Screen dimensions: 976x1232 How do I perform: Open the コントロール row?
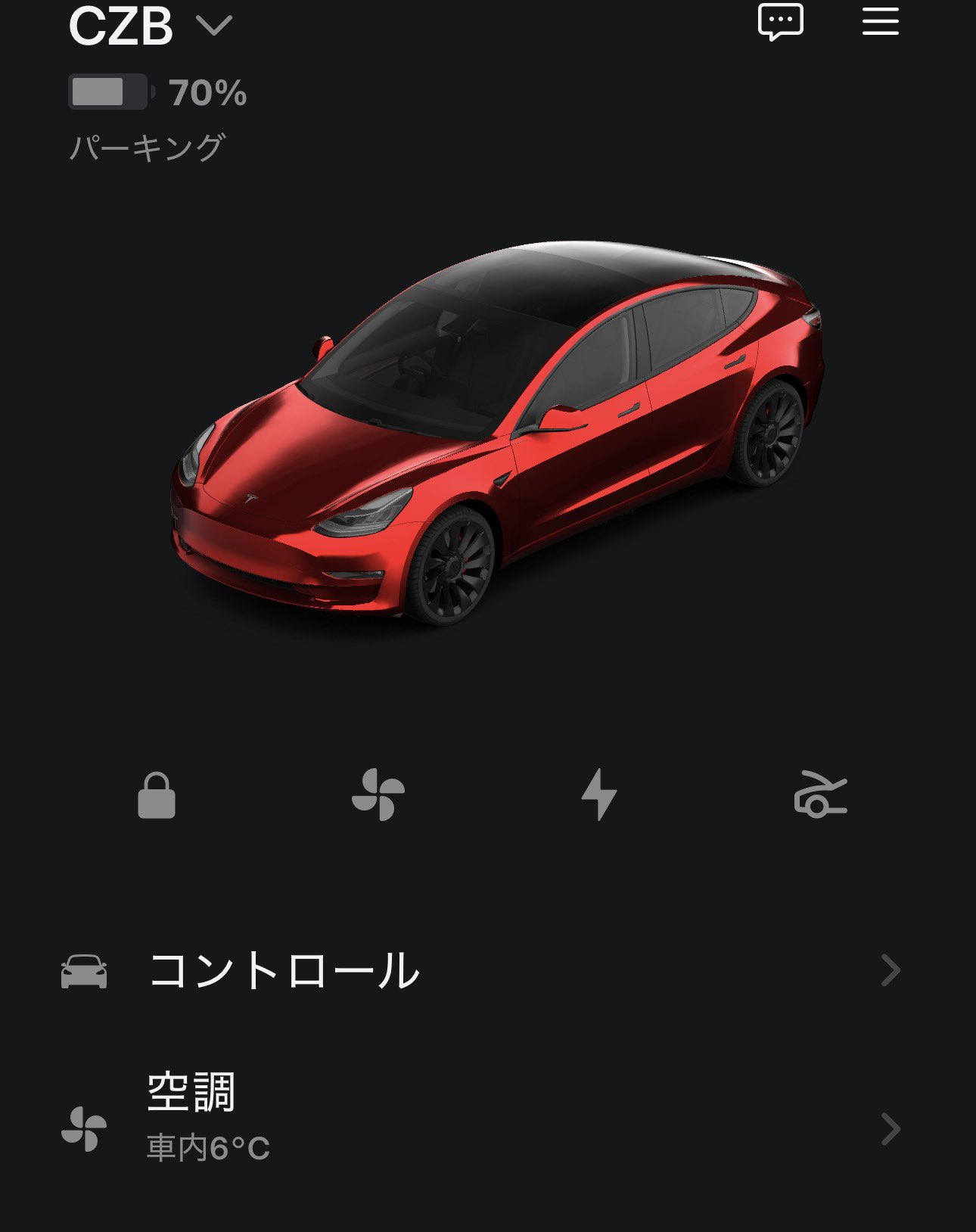[x=484, y=970]
